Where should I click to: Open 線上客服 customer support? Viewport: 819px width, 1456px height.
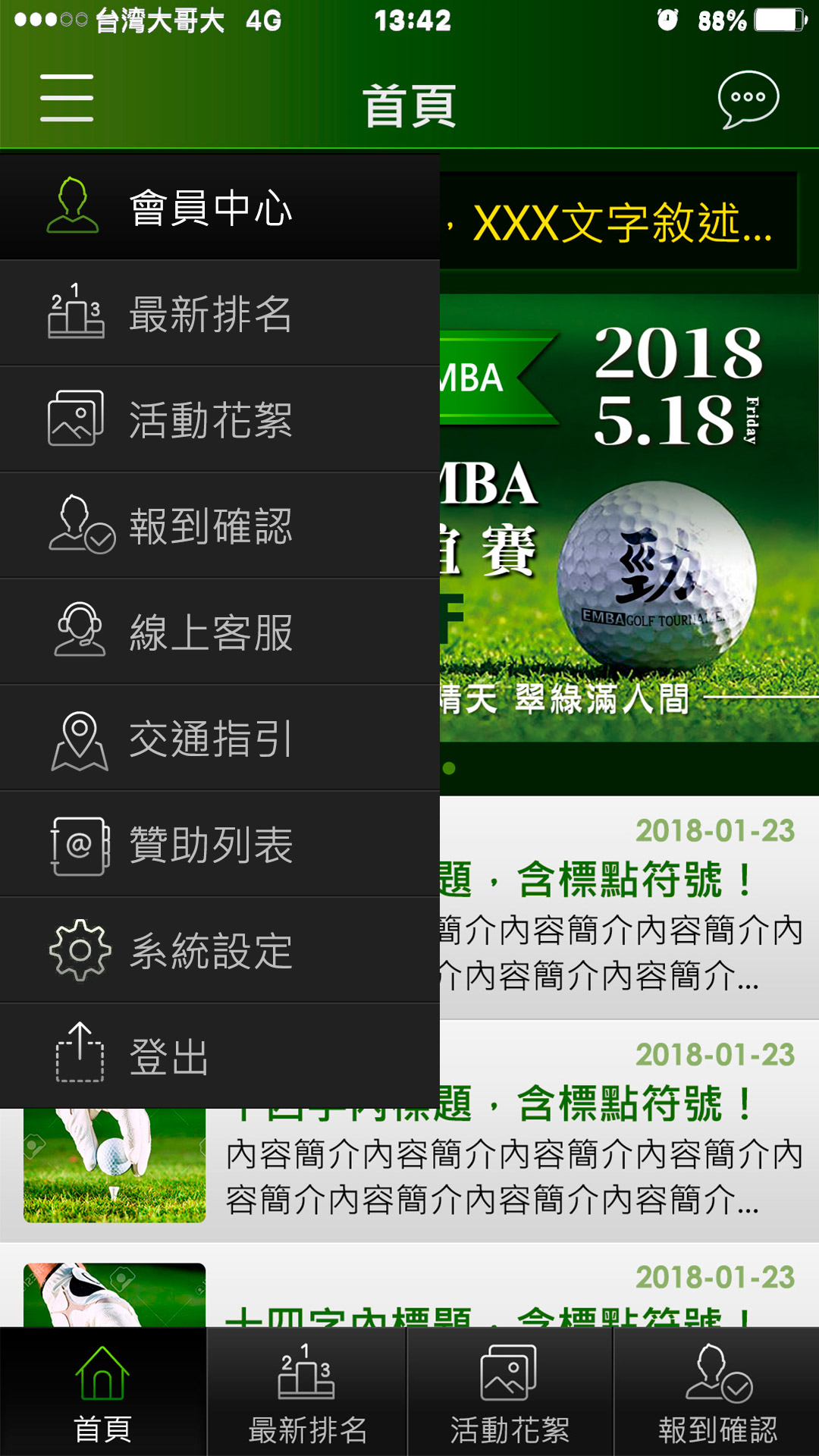(x=220, y=632)
